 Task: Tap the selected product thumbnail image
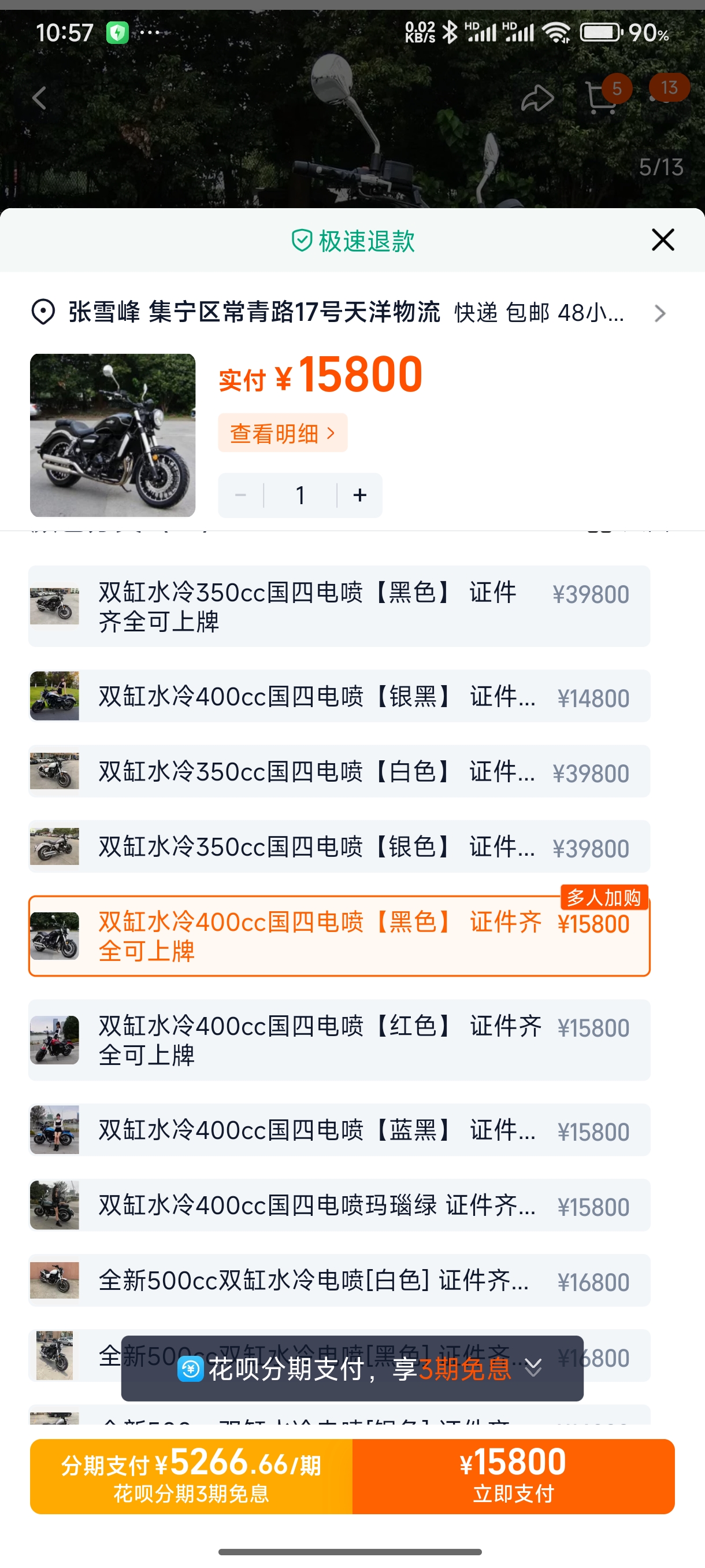(113, 435)
